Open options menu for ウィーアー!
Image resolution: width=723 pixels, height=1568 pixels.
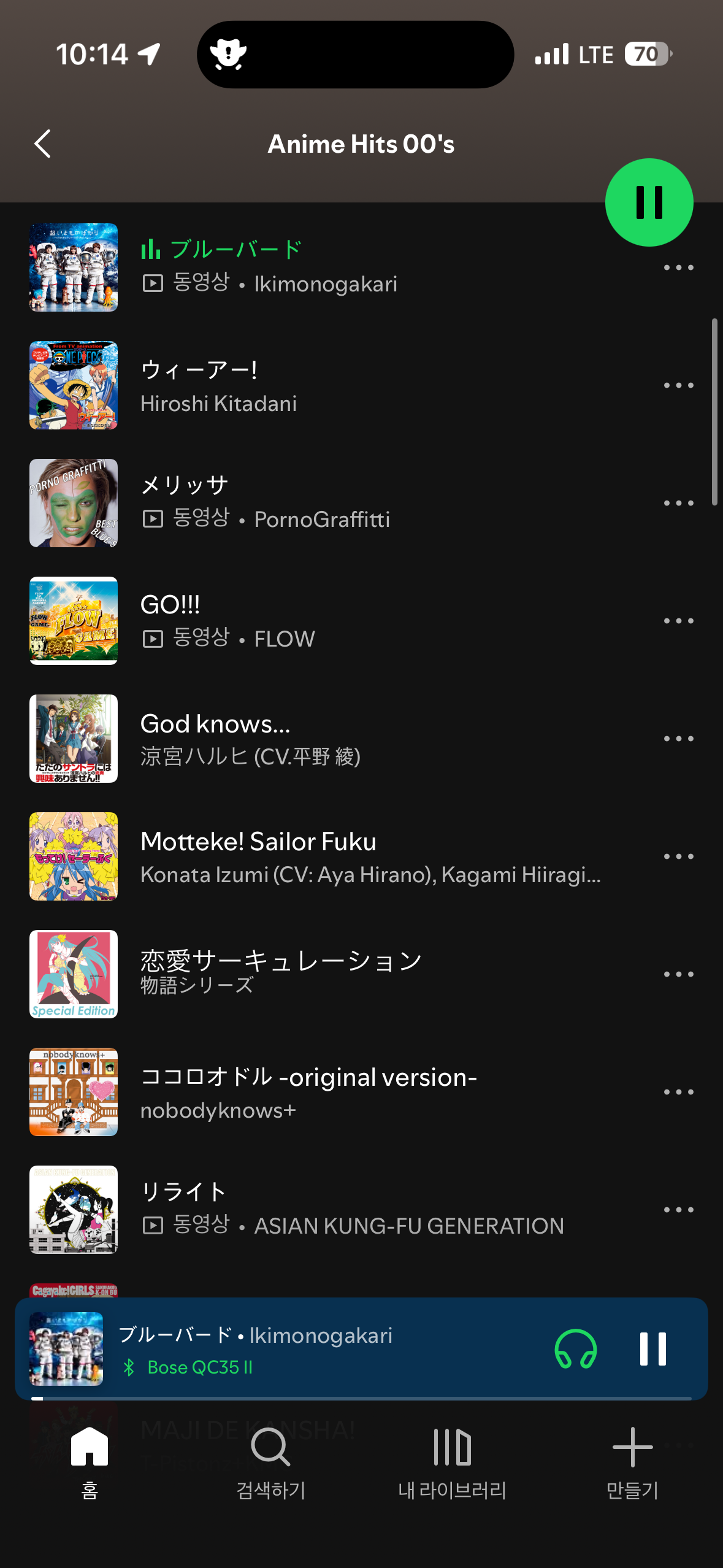tap(678, 385)
